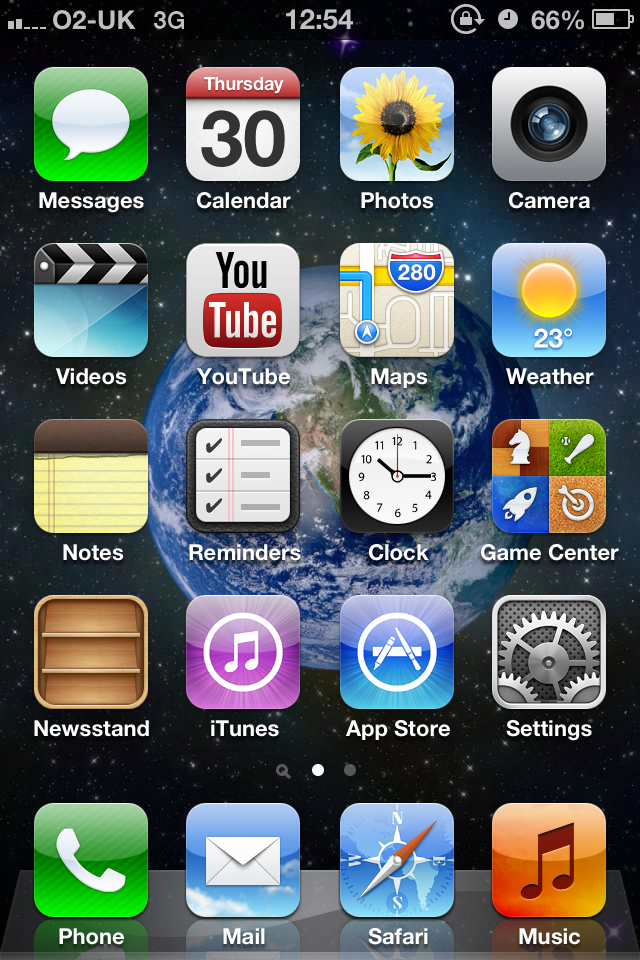Launch the iTunes store app
Image resolution: width=640 pixels, height=960 pixels.
tap(243, 652)
